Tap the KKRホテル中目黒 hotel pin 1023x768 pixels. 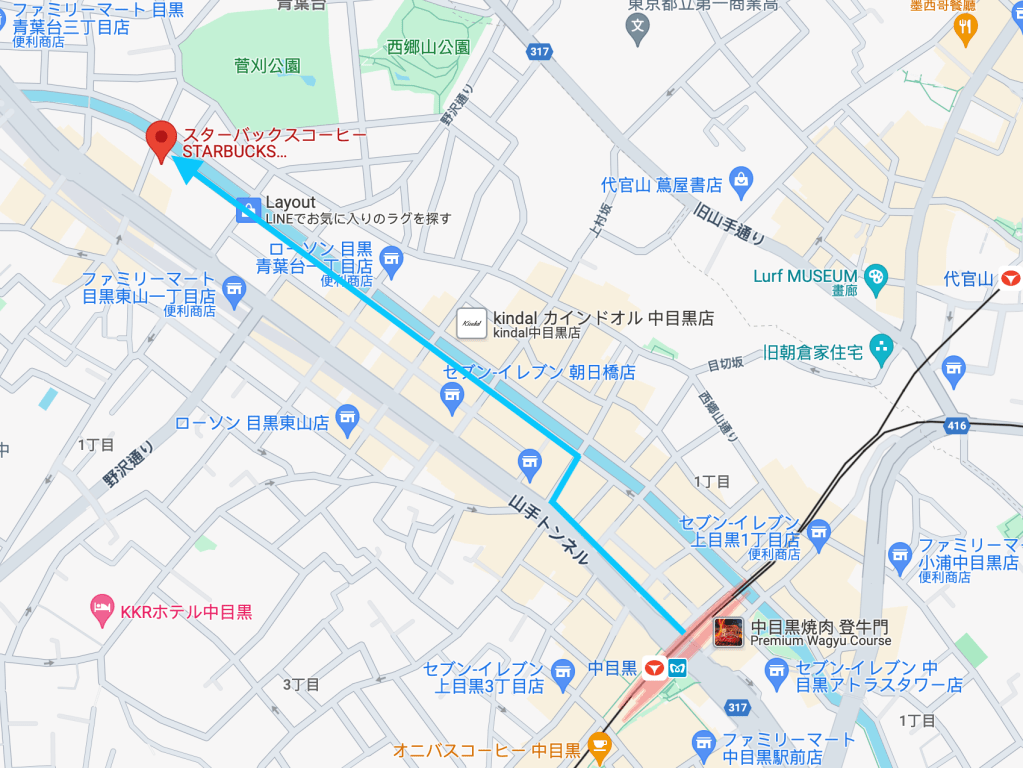(102, 607)
